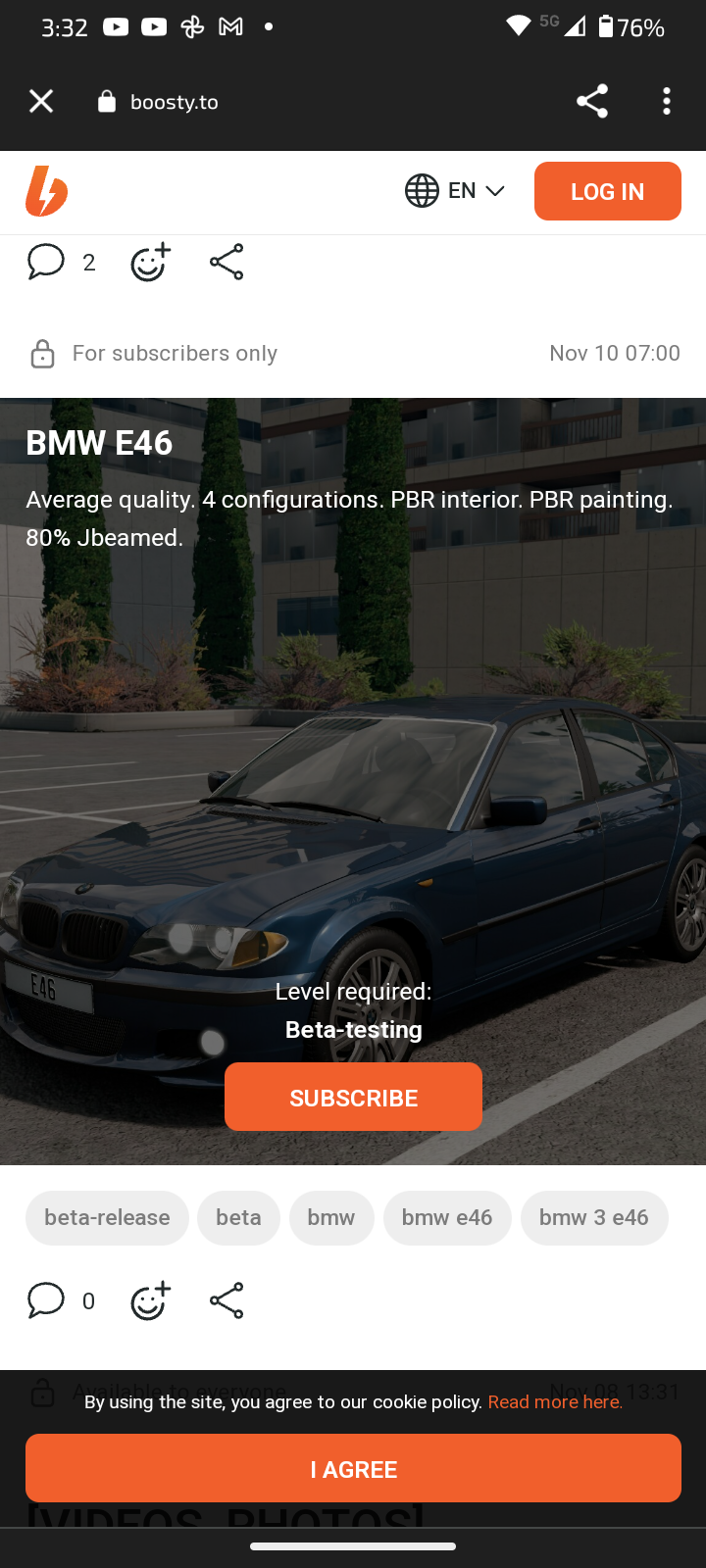Open the bmw tag
Viewport: 706px width, 1568px height.
pos(331,1218)
